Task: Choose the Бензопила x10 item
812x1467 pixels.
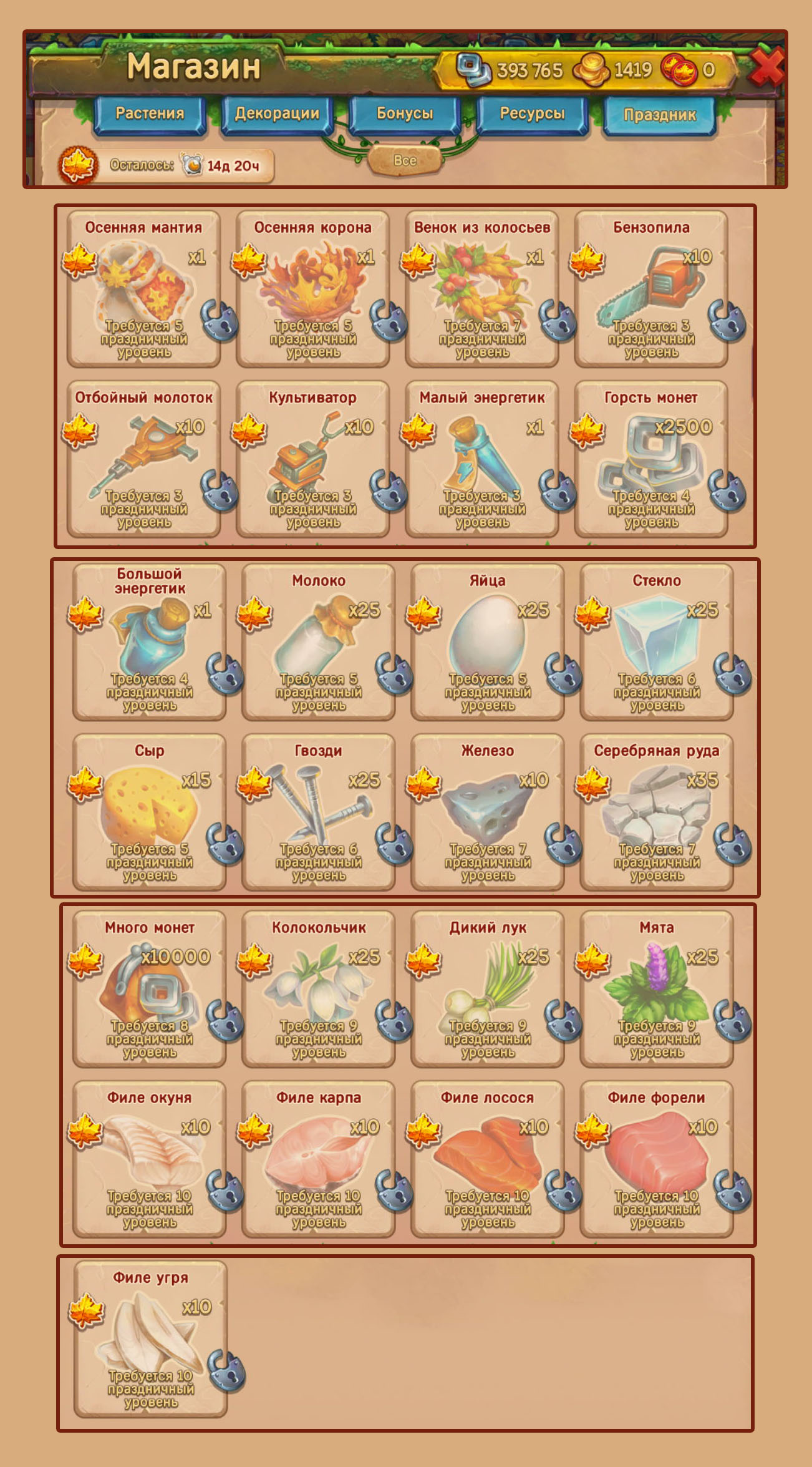Action: 651,289
